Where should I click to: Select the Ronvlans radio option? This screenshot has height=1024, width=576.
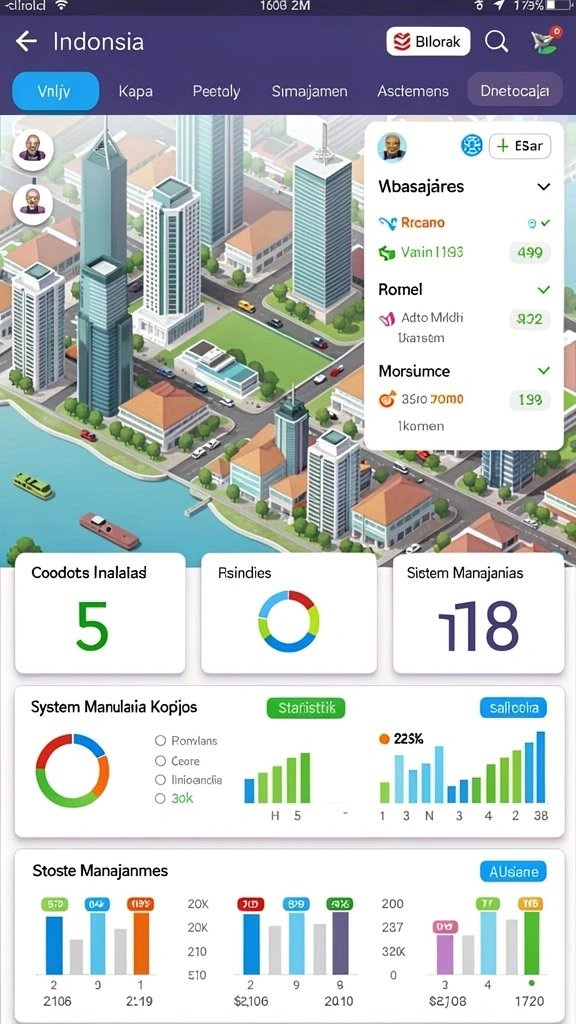[186, 741]
